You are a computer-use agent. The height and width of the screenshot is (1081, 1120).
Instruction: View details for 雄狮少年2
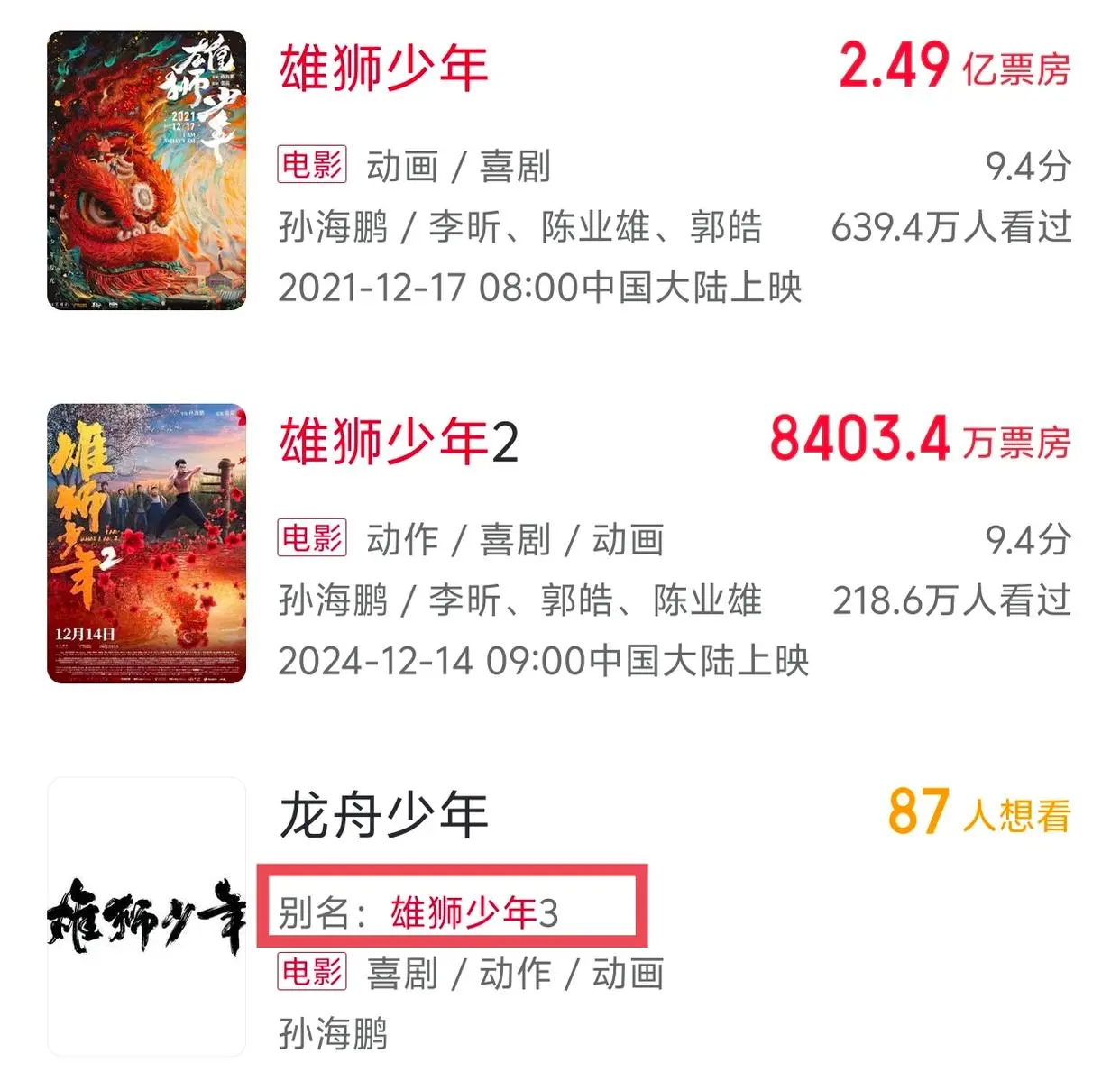pyautogui.click(x=399, y=442)
